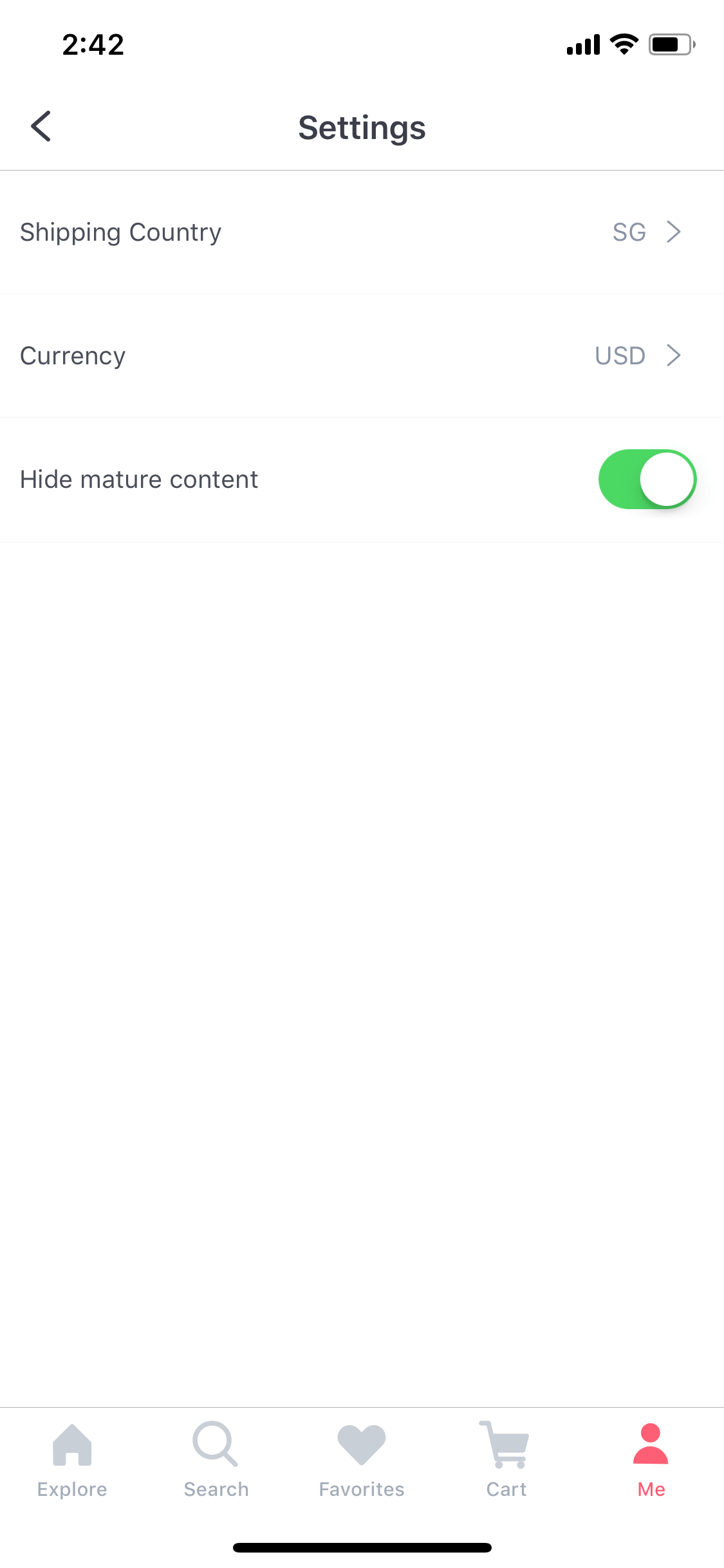
Task: Open the Search tab
Action: [x=216, y=1461]
